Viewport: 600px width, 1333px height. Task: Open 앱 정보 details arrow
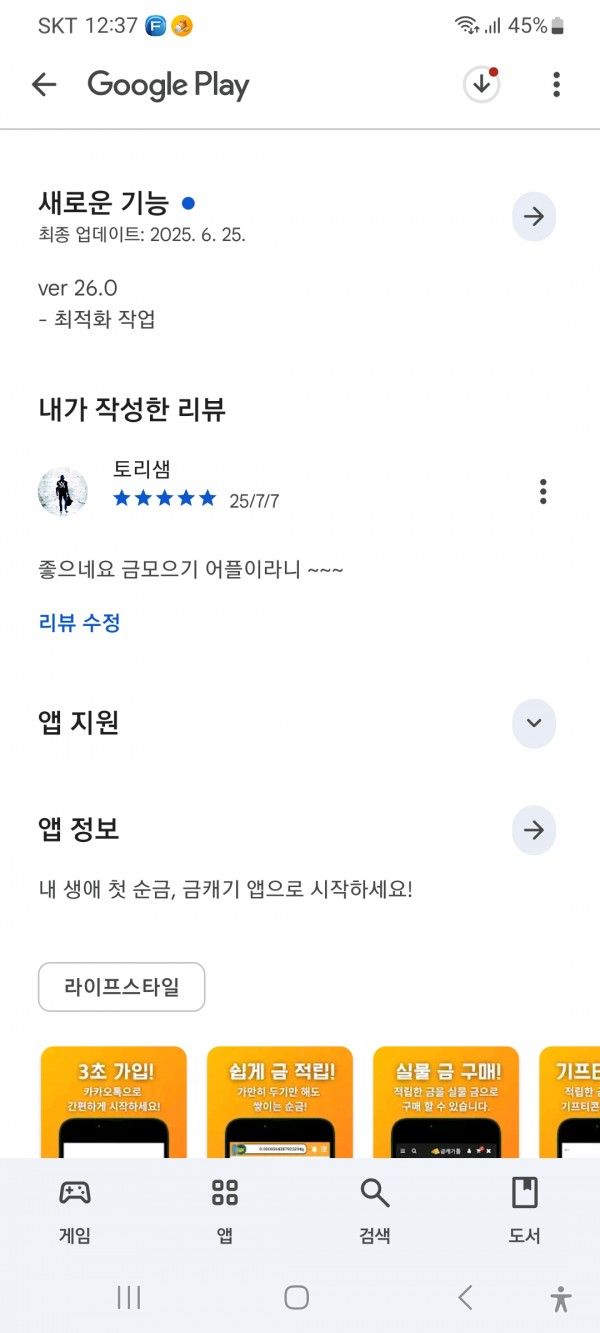534,830
